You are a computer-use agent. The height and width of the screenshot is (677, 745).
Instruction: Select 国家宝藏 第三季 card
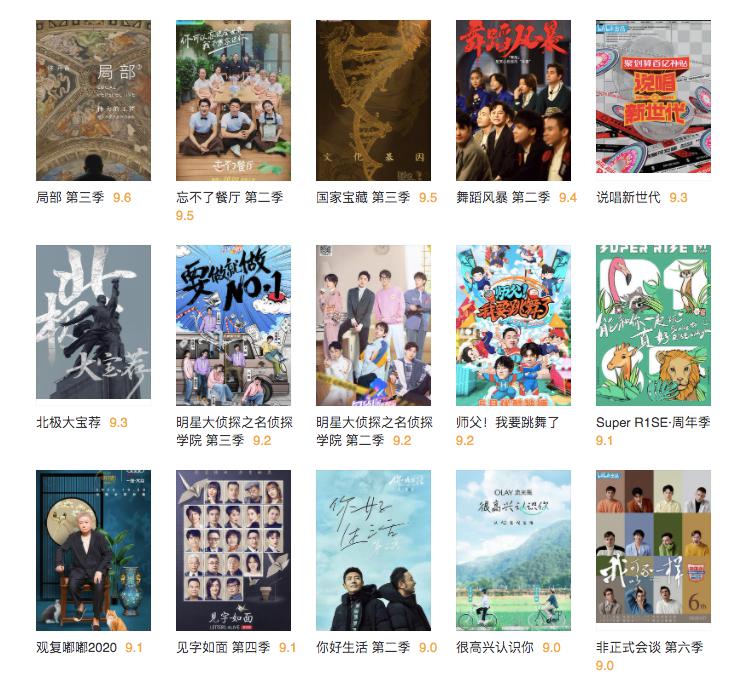(373, 100)
